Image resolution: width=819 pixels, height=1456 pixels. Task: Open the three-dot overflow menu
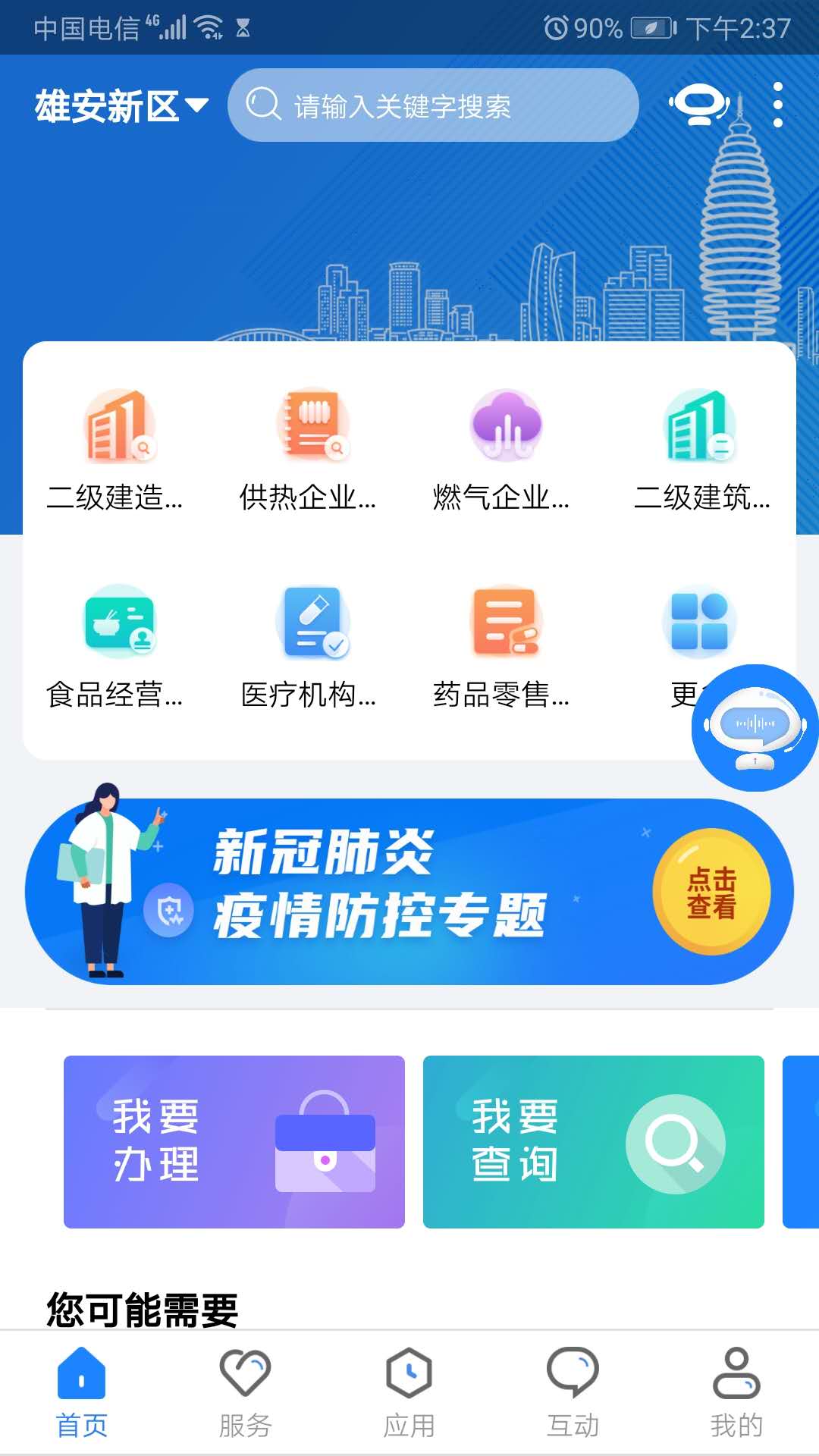pos(777,105)
